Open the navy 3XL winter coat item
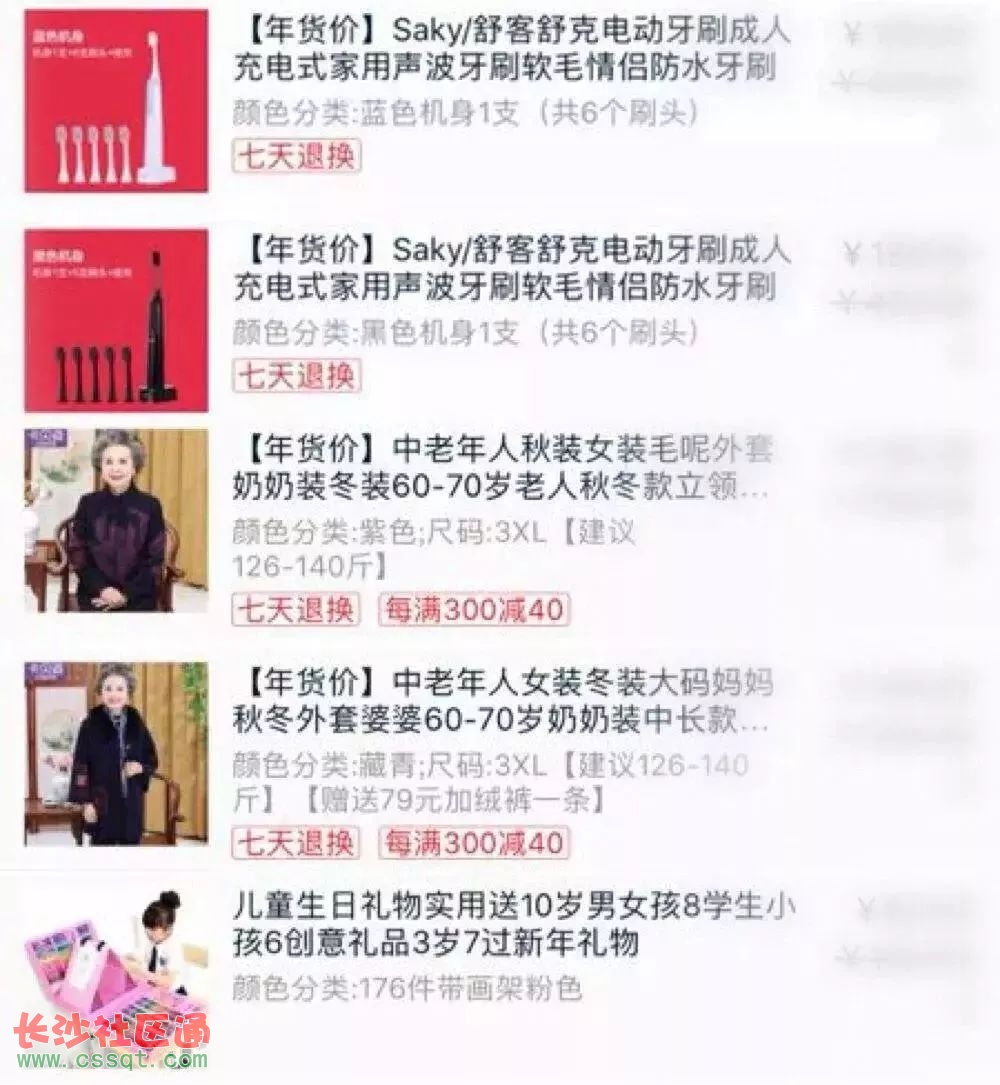Viewport: 1000px width, 1085px height. [x=500, y=700]
